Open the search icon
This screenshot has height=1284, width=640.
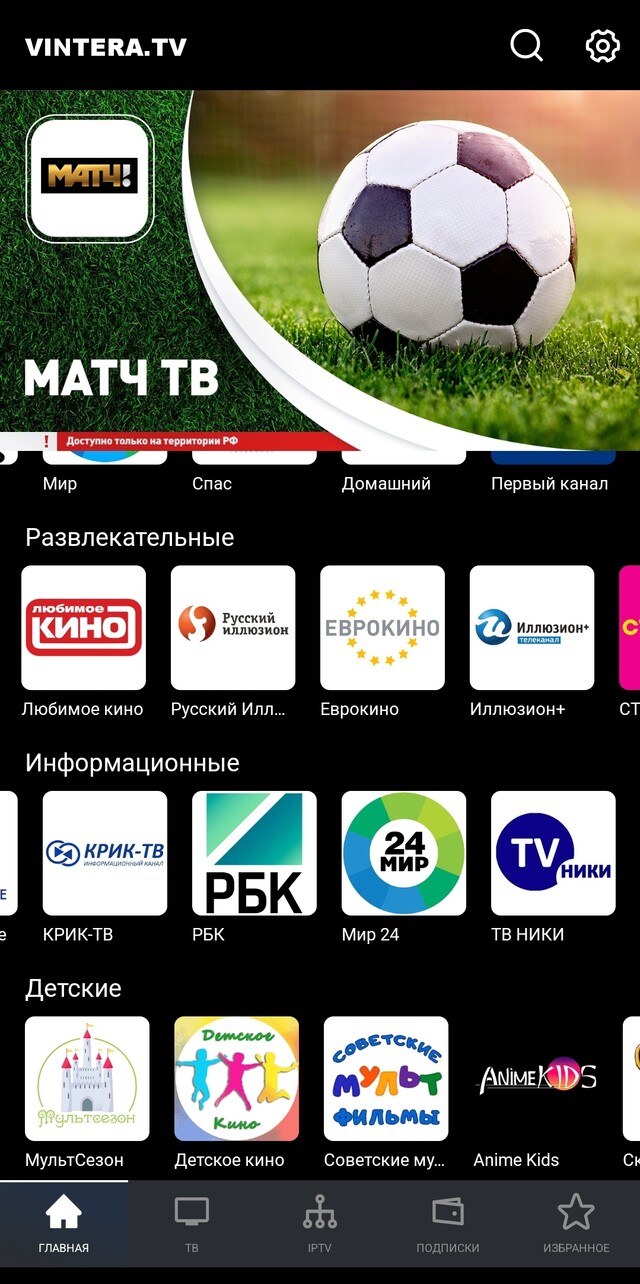pos(526,46)
